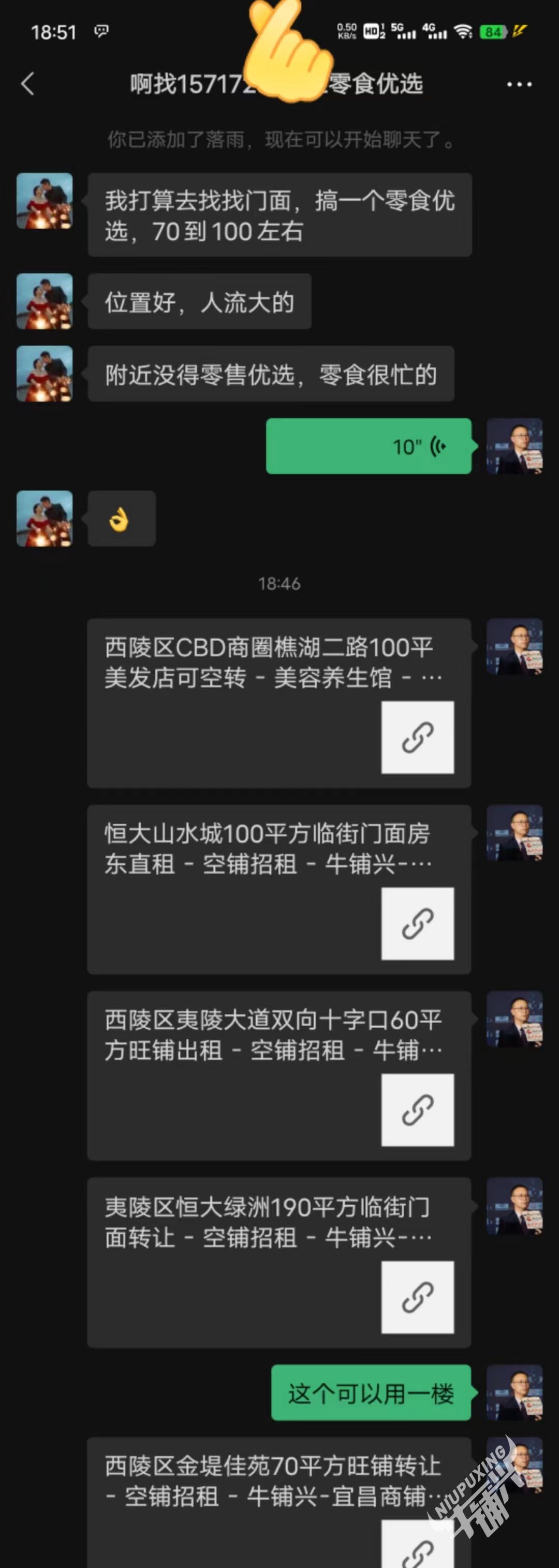Play the 10-second voice message
Image resolution: width=559 pixels, height=1568 pixels.
pyautogui.click(x=369, y=446)
